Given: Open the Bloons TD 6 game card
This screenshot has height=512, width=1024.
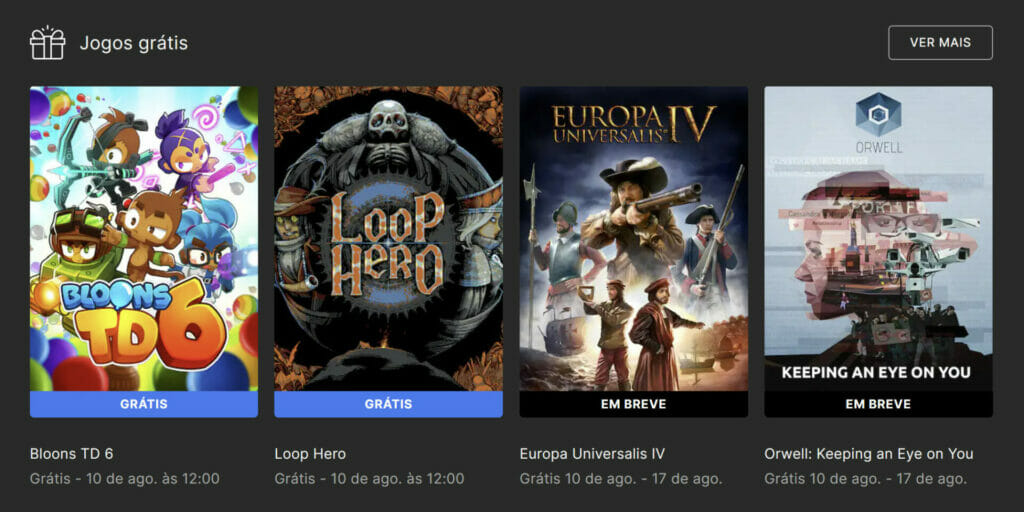Looking at the screenshot, I should click(x=144, y=240).
